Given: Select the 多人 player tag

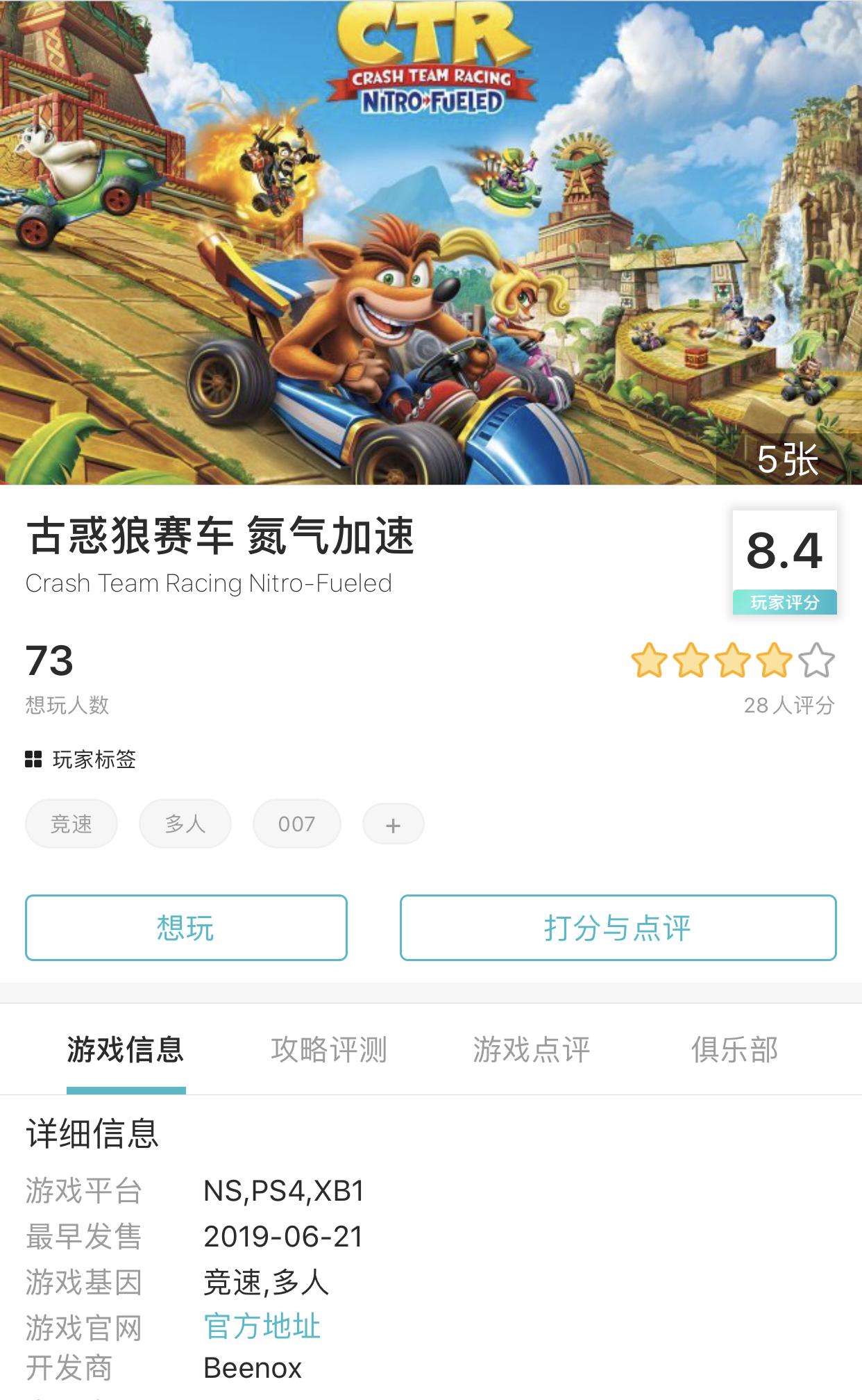Looking at the screenshot, I should point(185,824).
